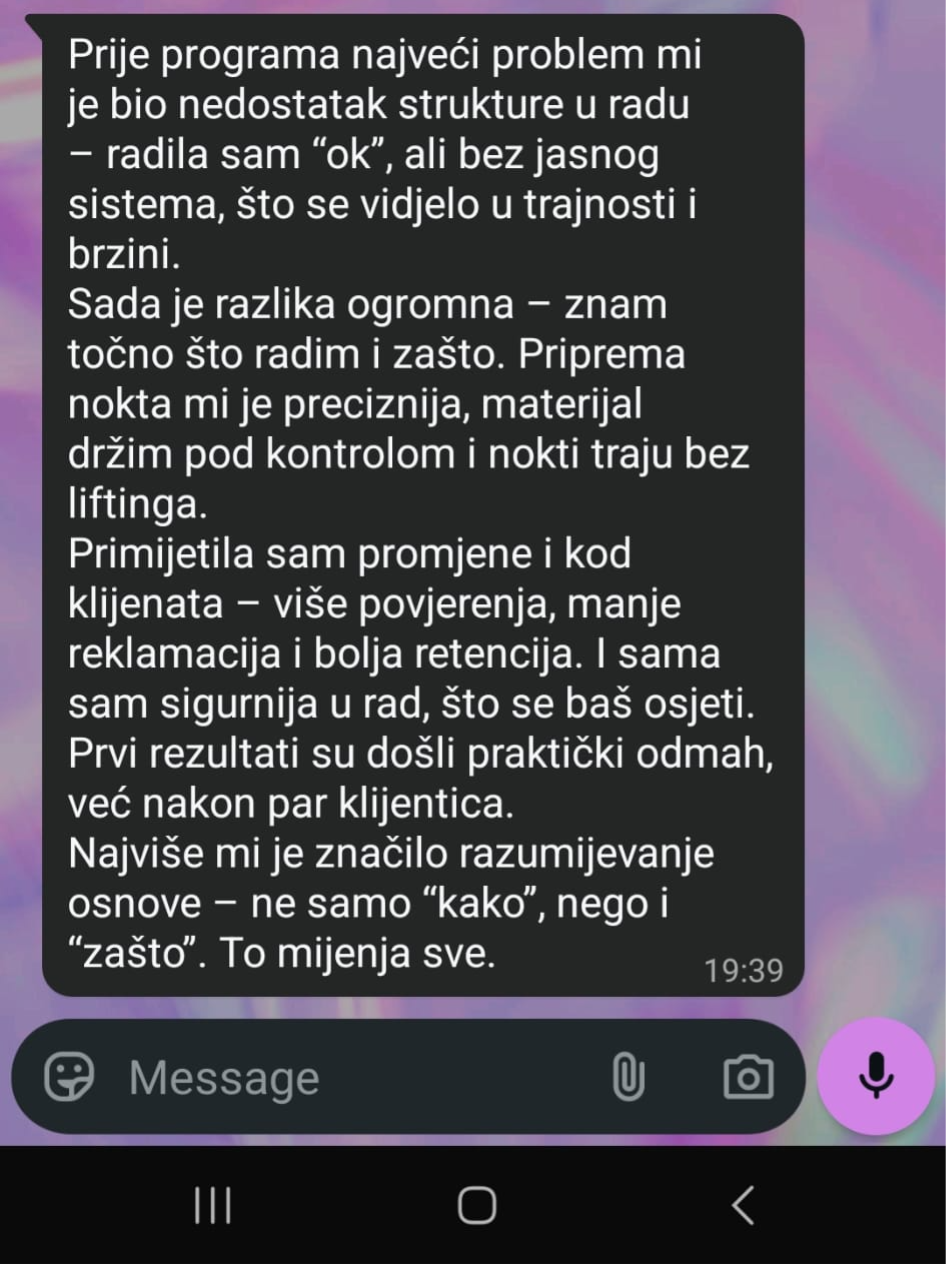
Task: Open the camera from the message bar
Action: click(748, 1077)
